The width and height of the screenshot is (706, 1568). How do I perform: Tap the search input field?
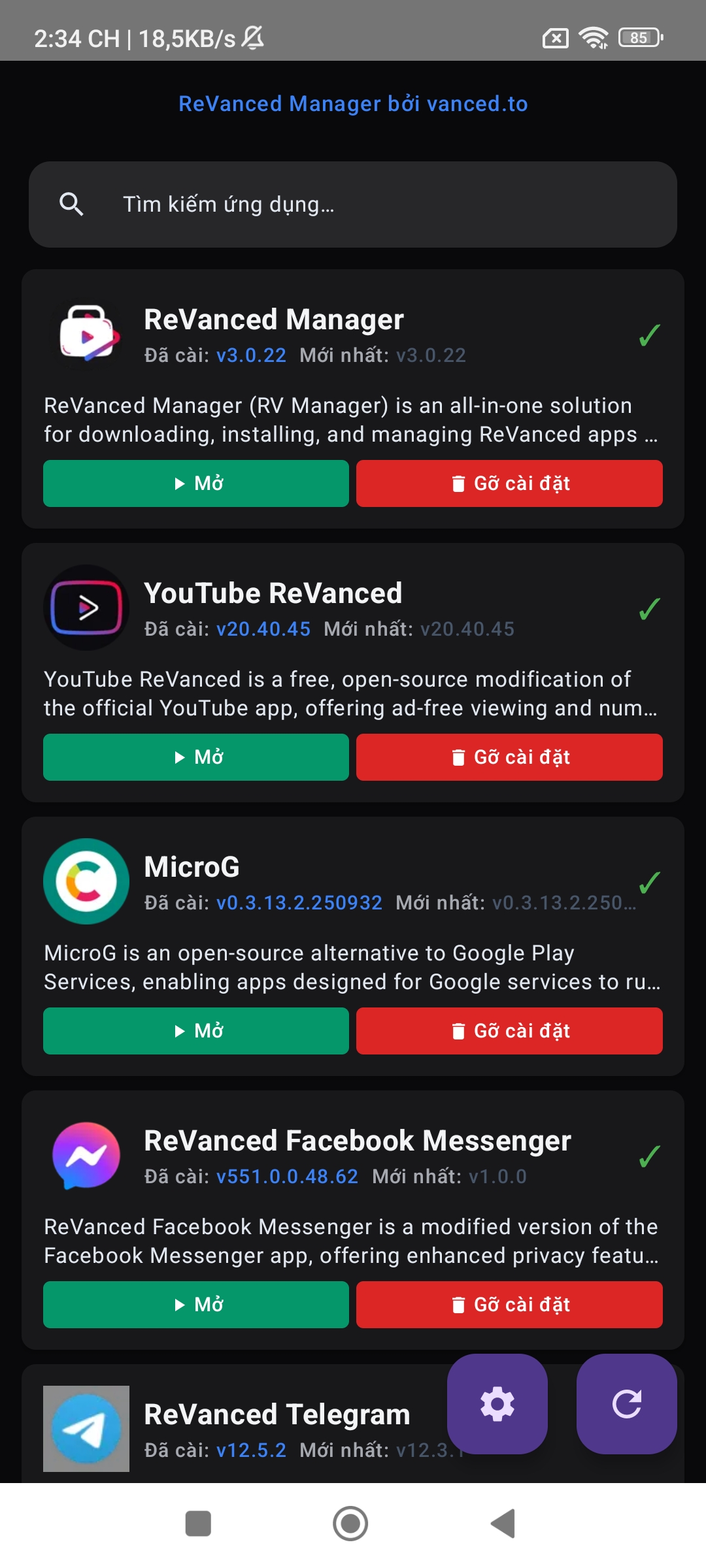[275, 204]
